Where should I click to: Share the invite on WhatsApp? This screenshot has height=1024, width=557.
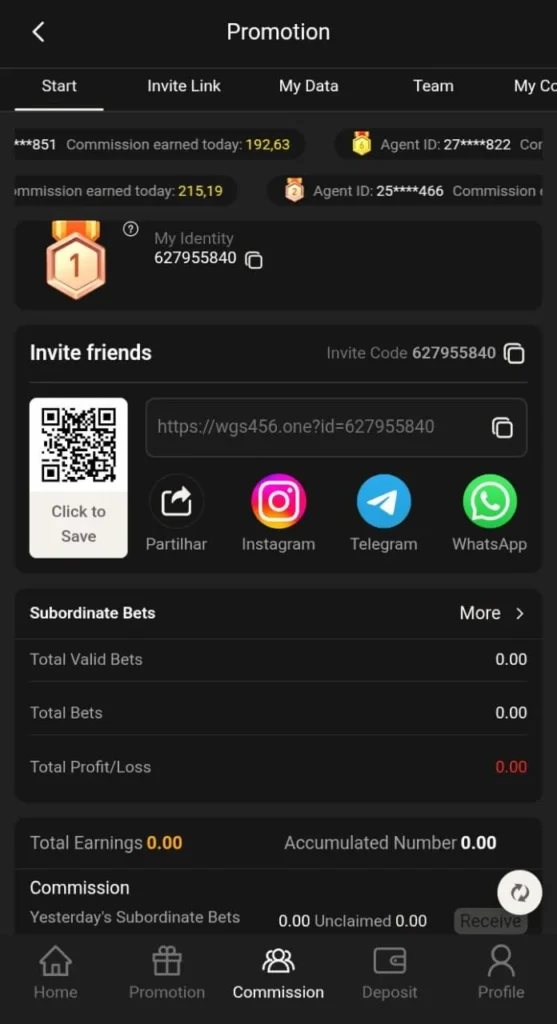click(490, 513)
